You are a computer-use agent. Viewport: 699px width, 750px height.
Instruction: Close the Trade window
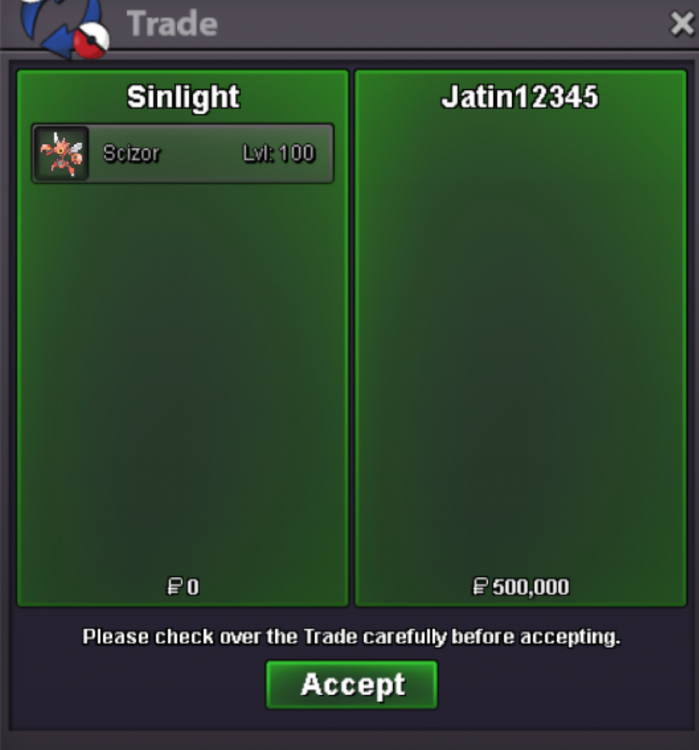[681, 24]
